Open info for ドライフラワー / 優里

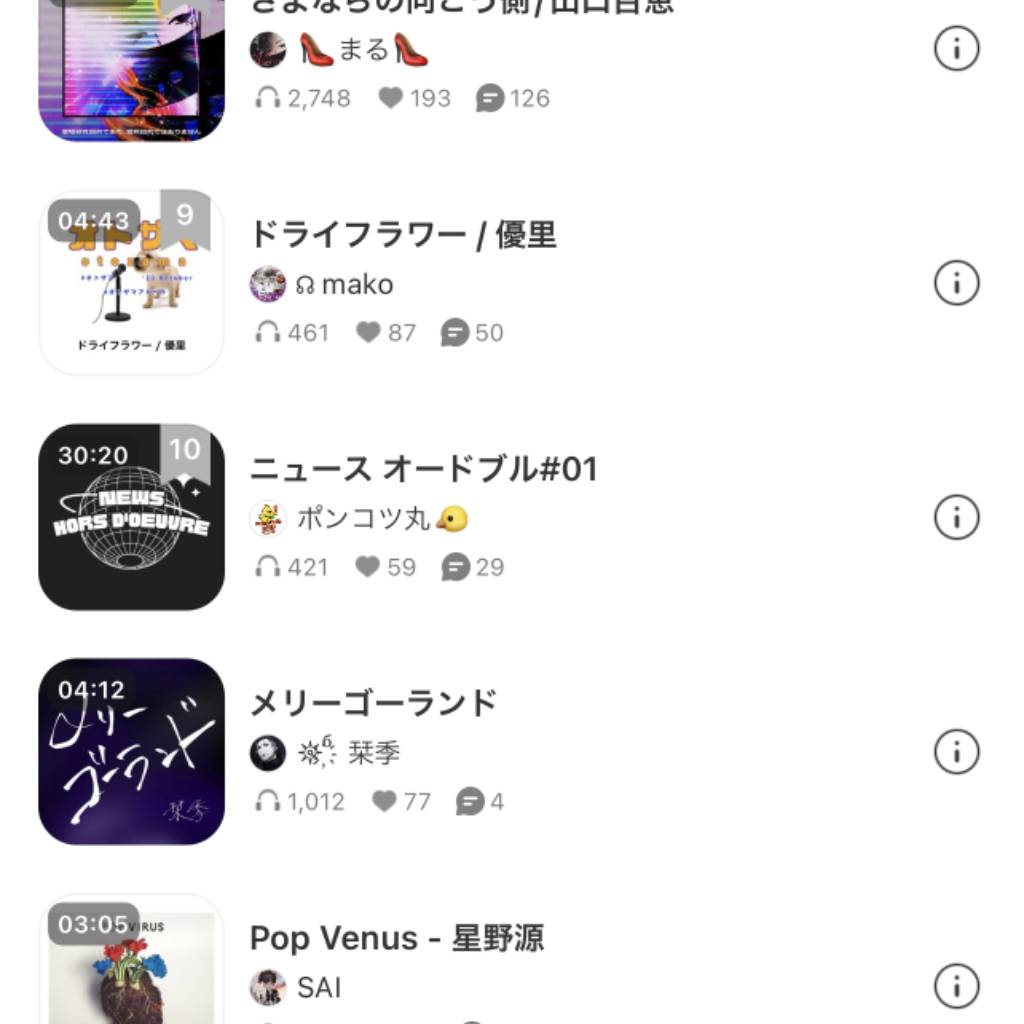coord(956,284)
